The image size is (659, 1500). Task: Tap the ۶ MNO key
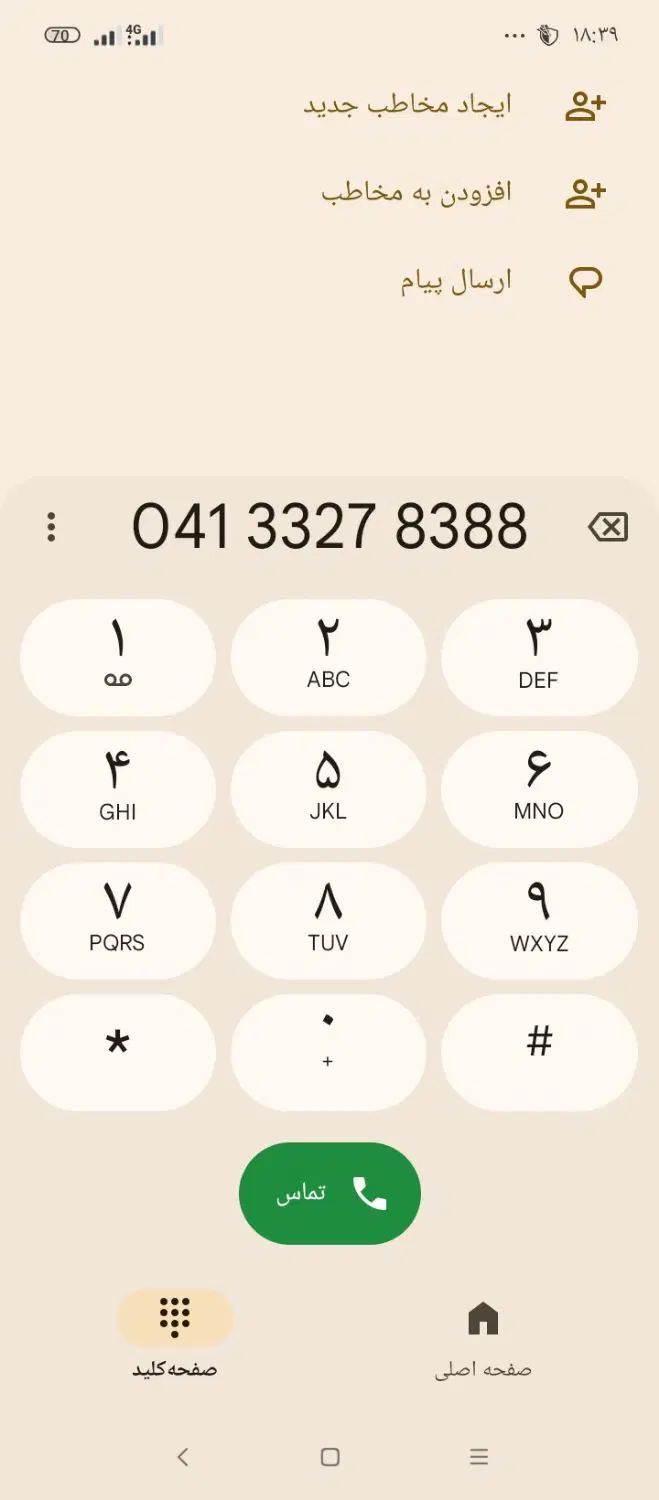point(538,789)
